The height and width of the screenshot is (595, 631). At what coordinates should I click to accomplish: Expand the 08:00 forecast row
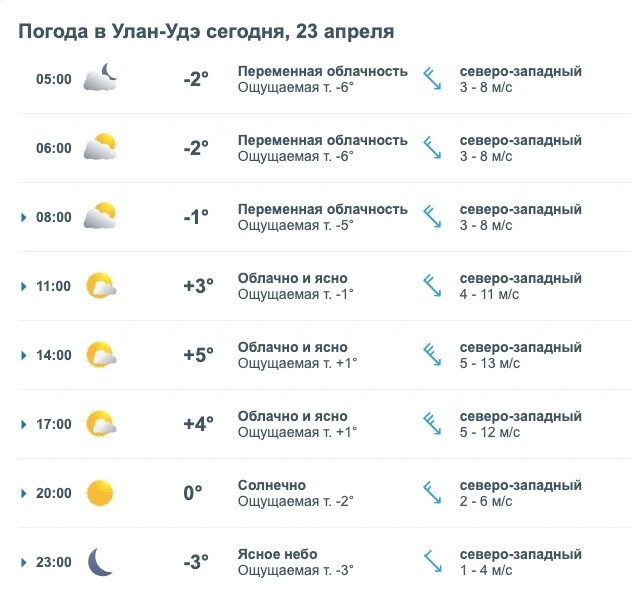click(23, 217)
